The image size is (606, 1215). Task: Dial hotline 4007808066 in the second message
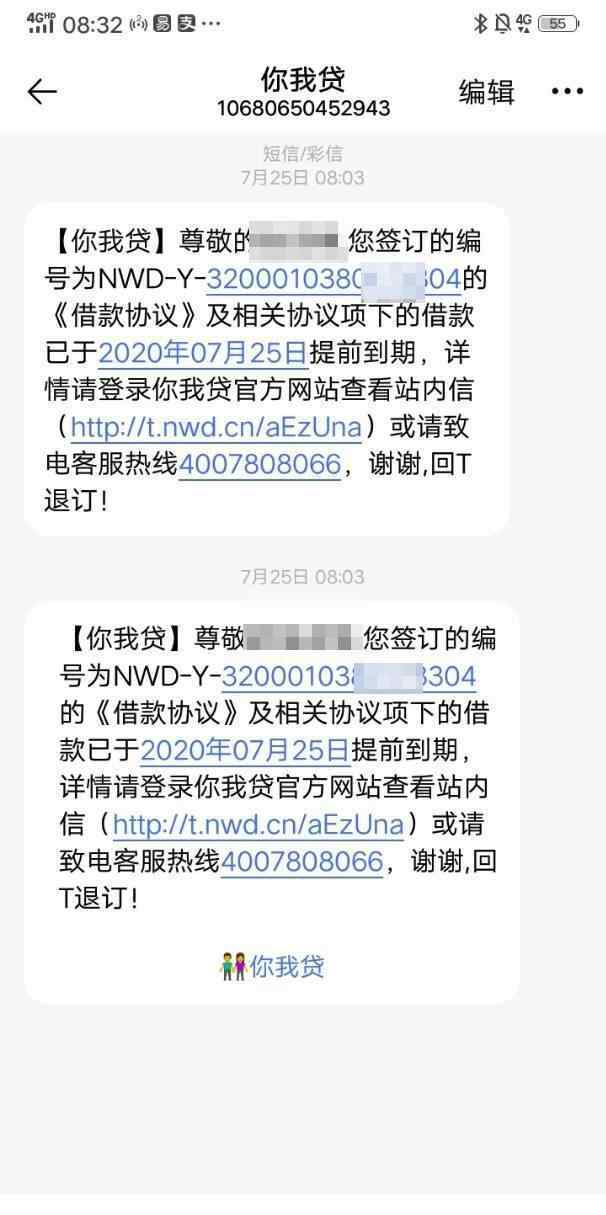point(302,862)
